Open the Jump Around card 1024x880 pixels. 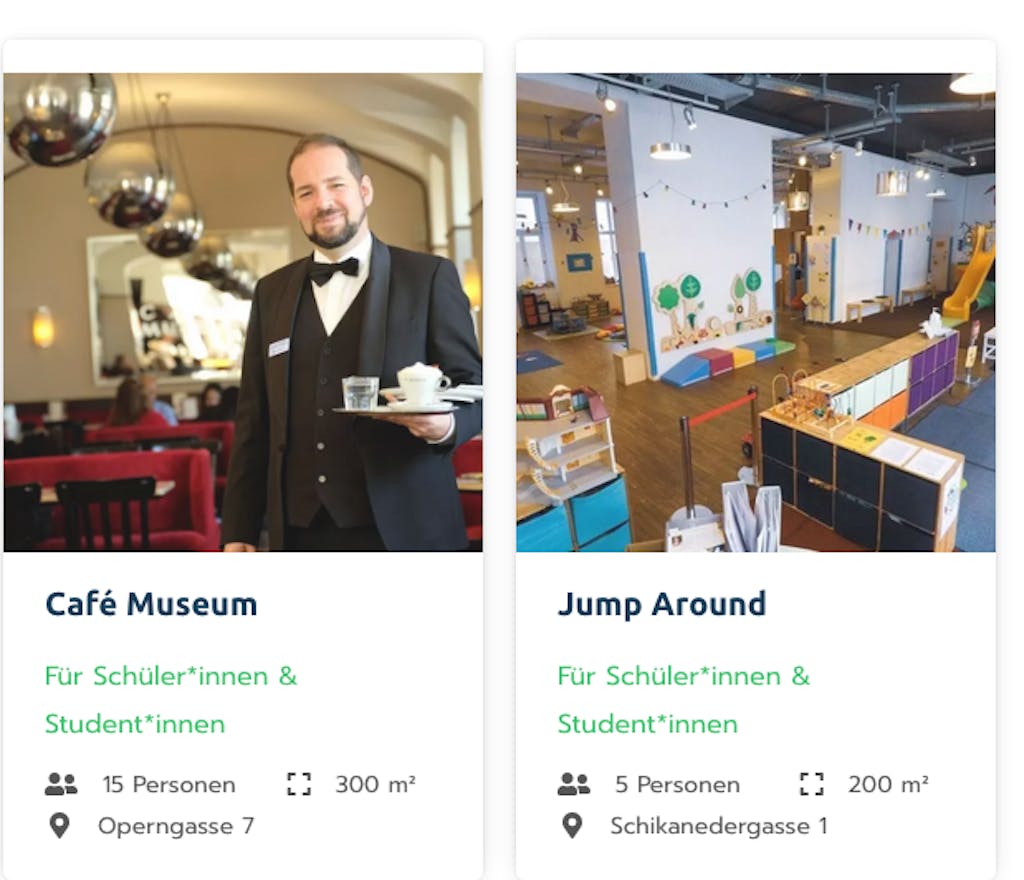662,605
